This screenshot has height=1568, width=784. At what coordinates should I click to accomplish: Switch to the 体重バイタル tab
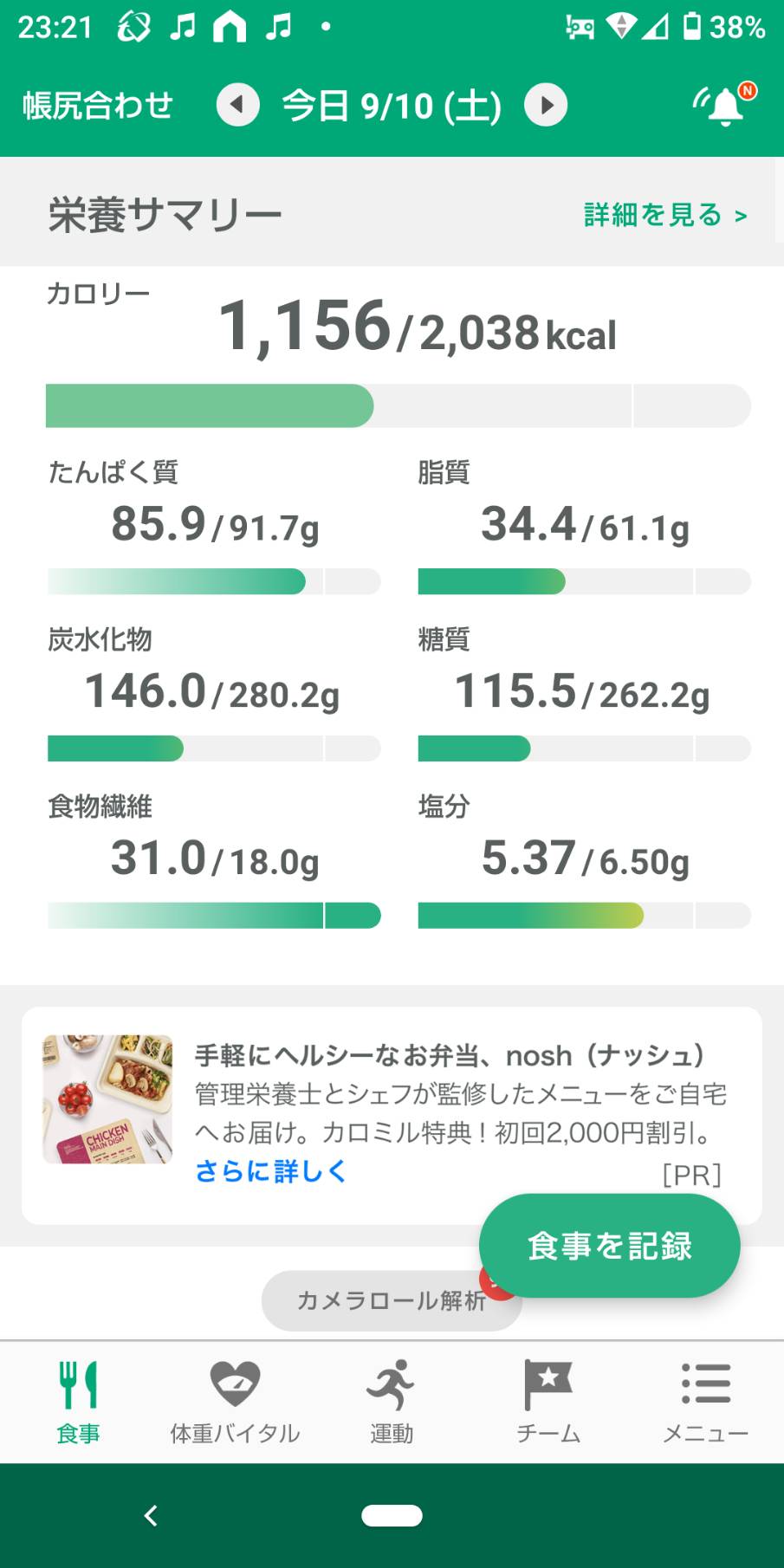tap(235, 1402)
